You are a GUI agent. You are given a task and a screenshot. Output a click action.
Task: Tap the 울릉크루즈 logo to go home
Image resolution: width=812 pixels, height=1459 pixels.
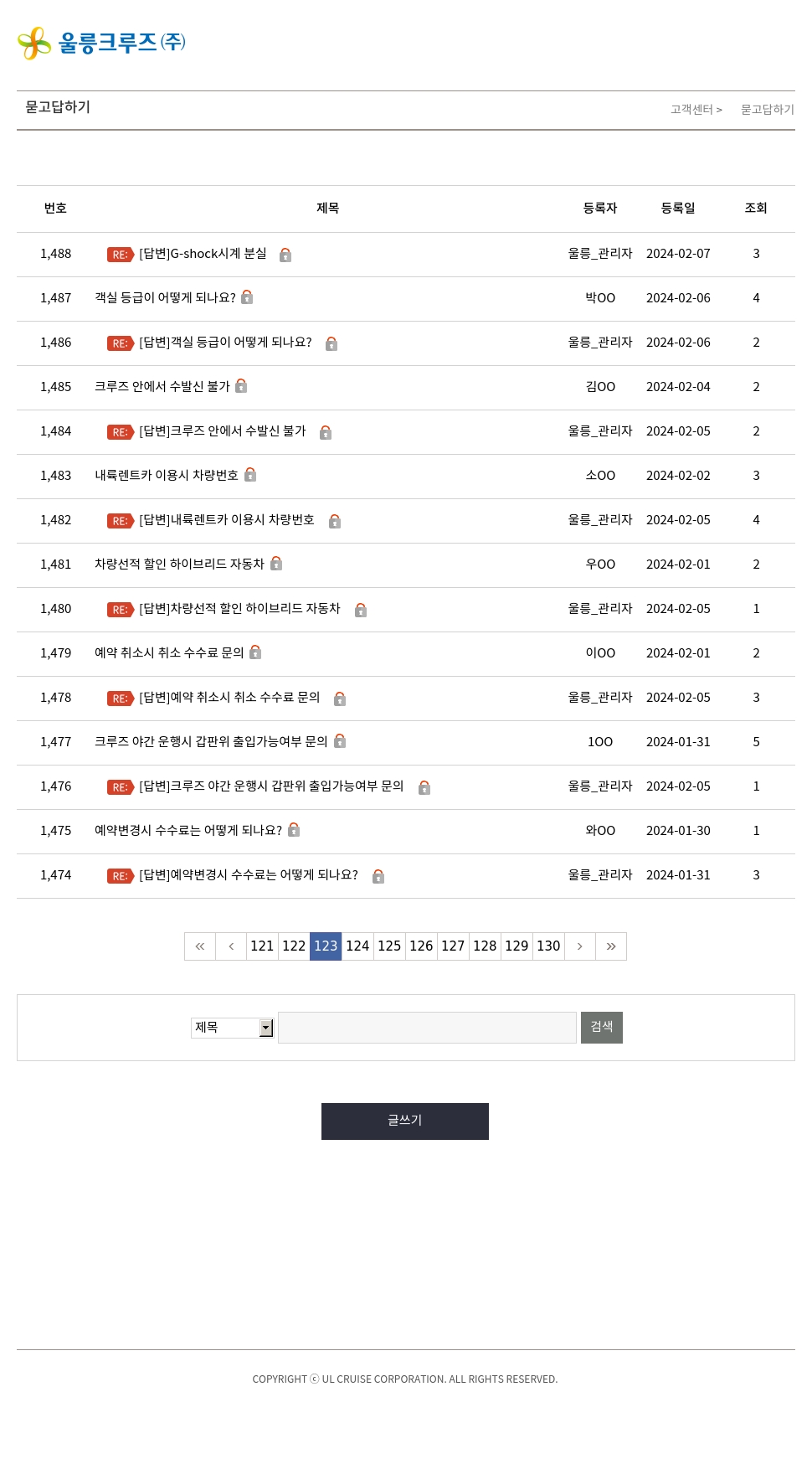coord(101,43)
